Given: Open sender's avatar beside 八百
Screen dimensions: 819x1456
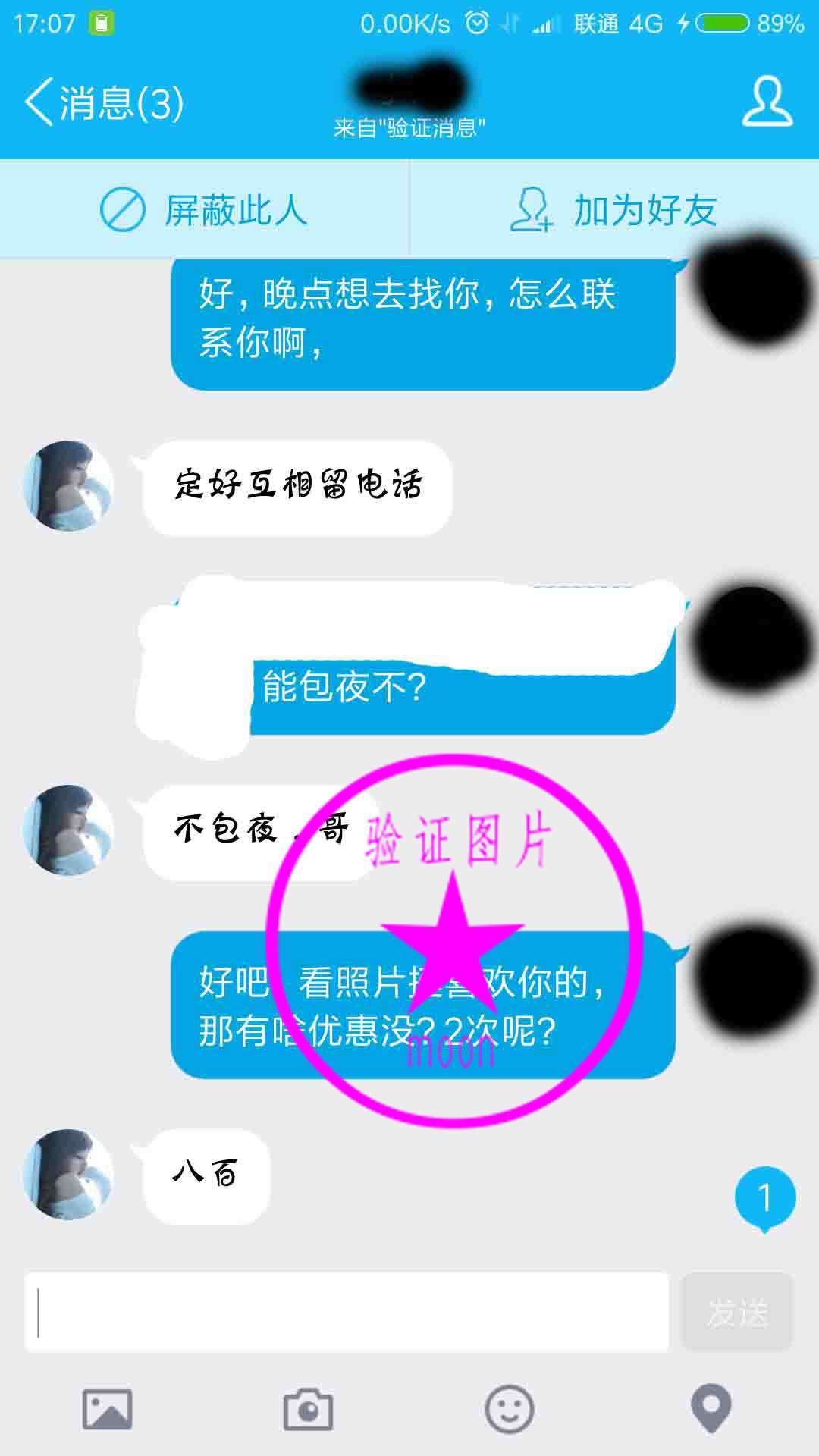Looking at the screenshot, I should click(68, 1175).
